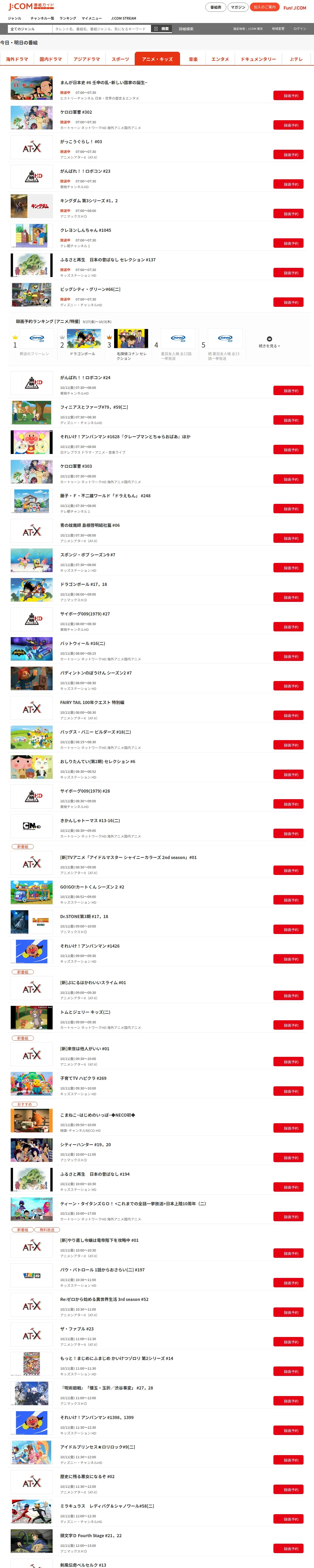Select the ドキュメンタリー tab
The width and height of the screenshot is (314, 1568).
259,59
